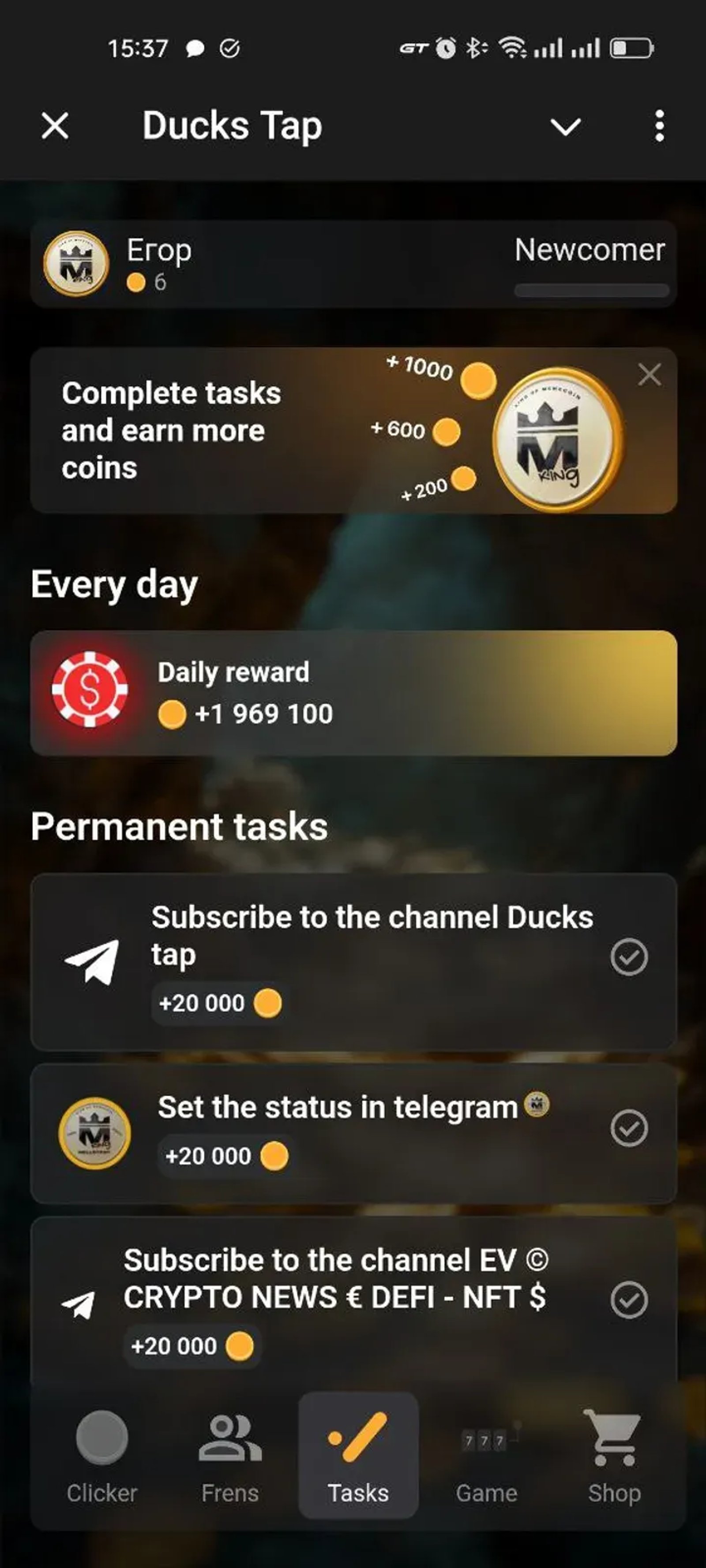Image resolution: width=706 pixels, height=1568 pixels.
Task: Open the Ducks Tap header dropdown chevron
Action: 565,127
